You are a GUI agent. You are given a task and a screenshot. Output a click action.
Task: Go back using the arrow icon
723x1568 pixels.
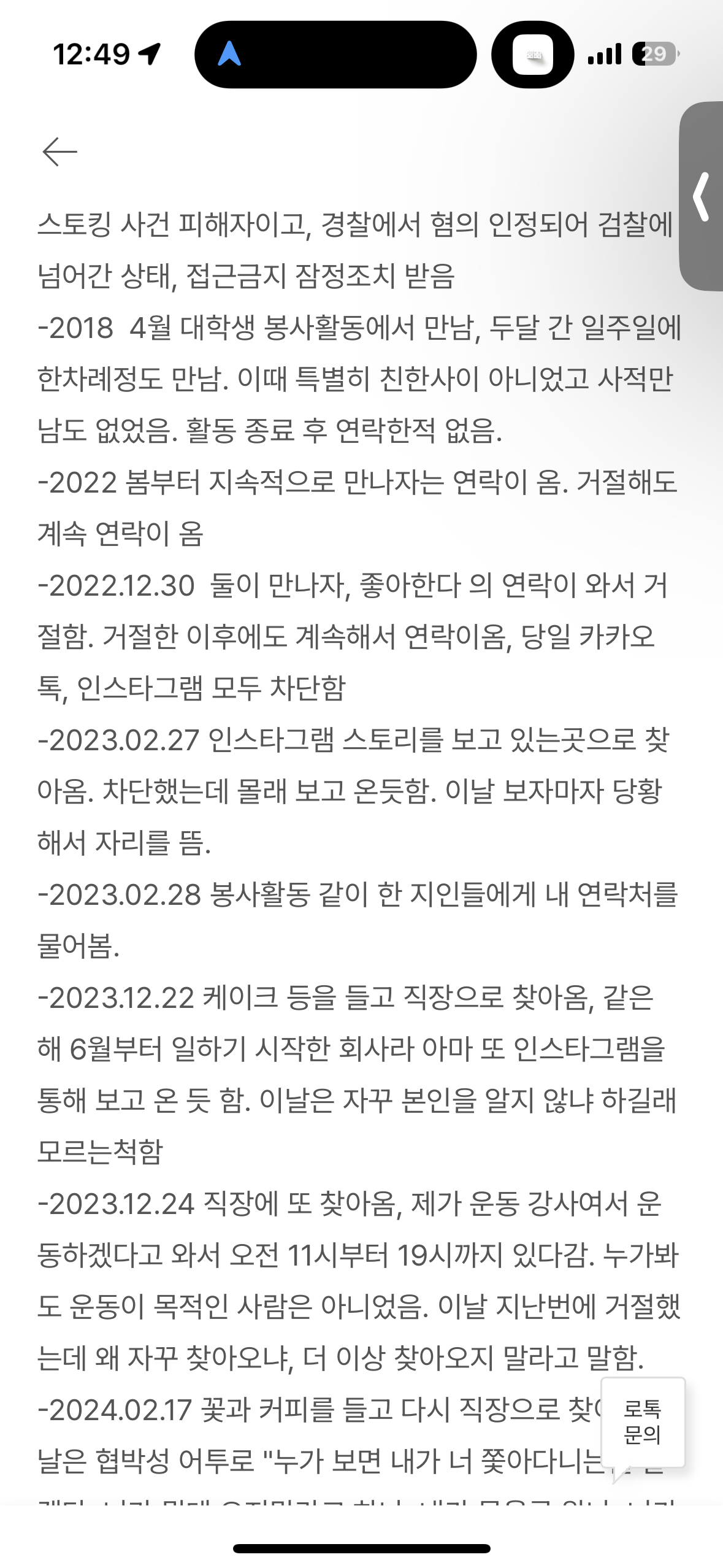(59, 152)
